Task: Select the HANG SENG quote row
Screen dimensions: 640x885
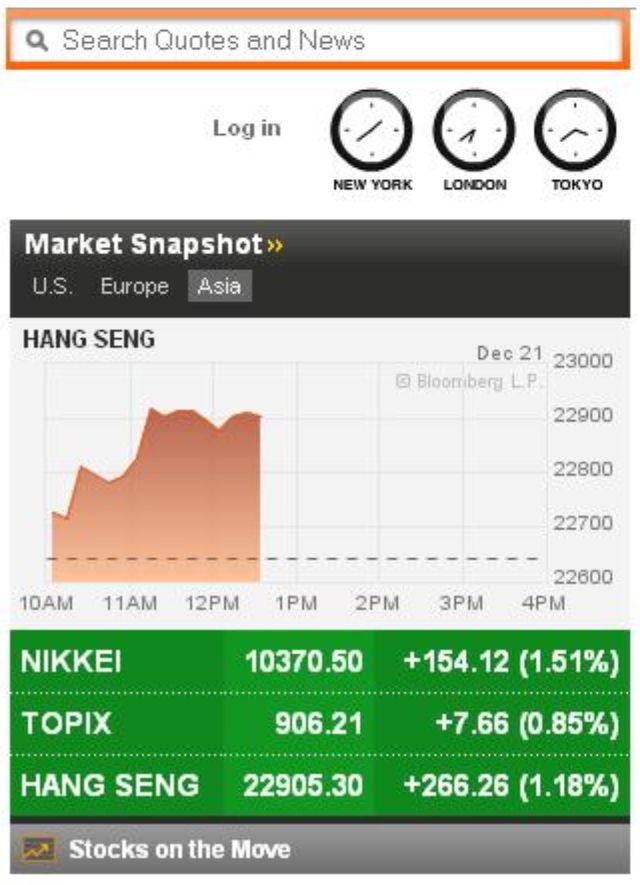Action: (319, 785)
